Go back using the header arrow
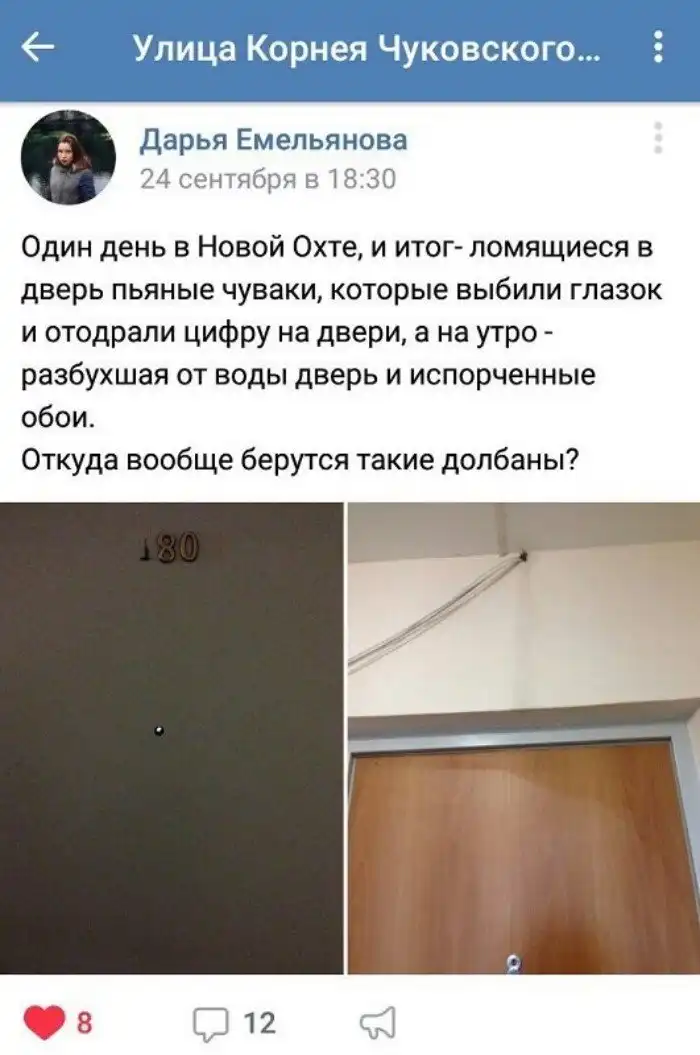This screenshot has width=700, height=1055. coord(38,47)
